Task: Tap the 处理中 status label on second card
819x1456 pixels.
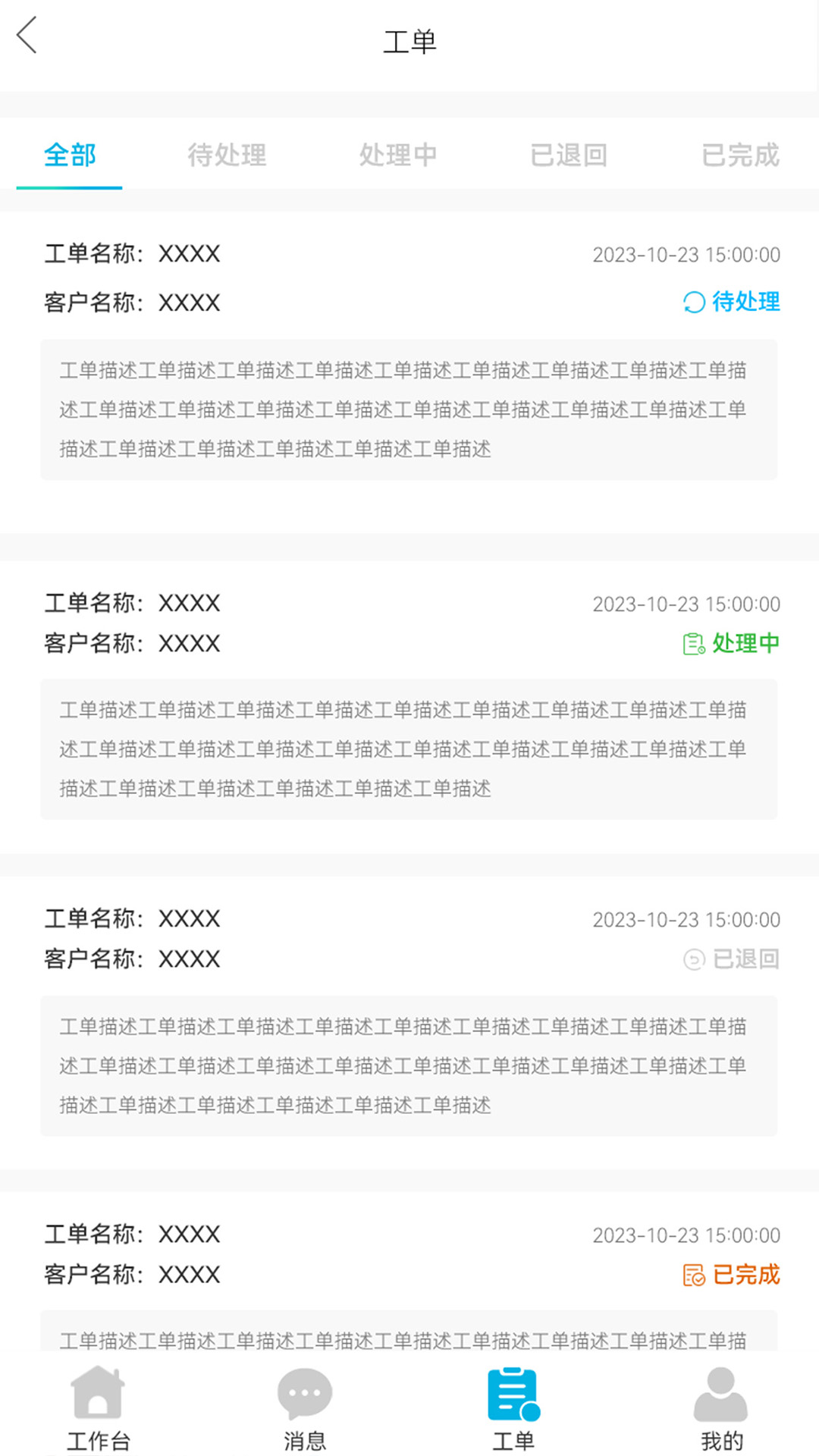Action: point(745,643)
